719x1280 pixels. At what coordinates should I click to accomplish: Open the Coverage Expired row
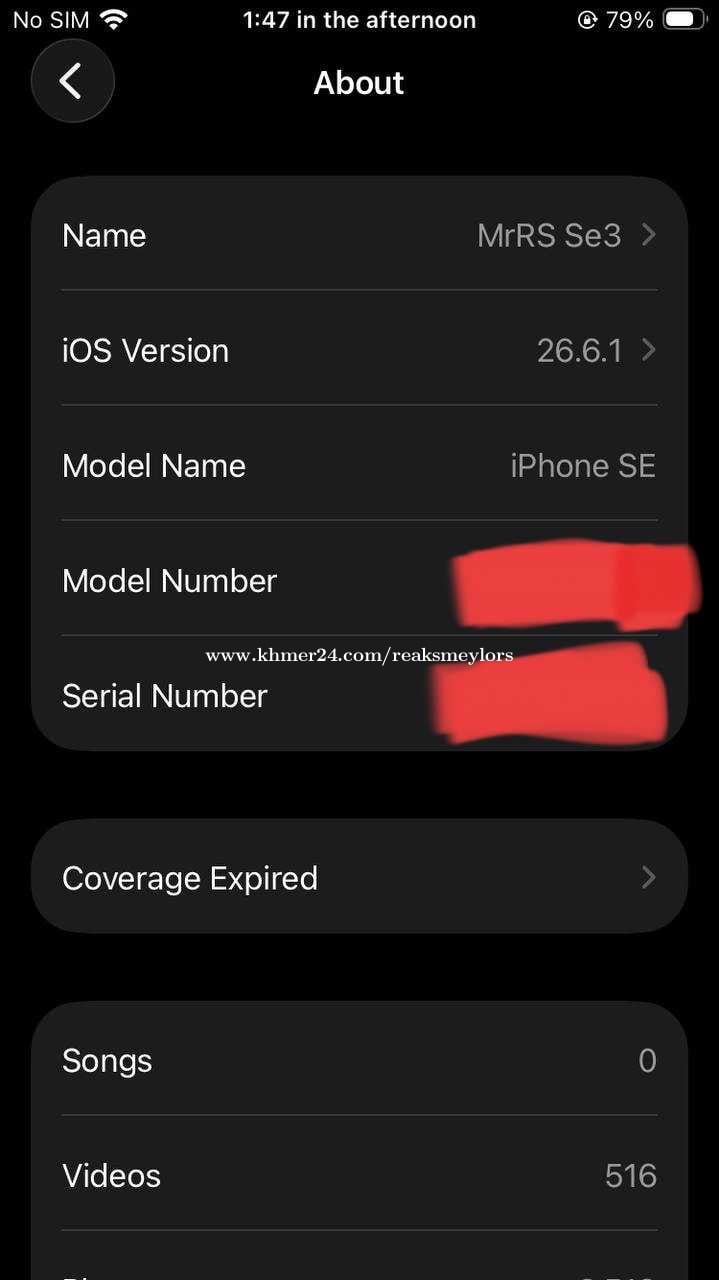point(359,877)
